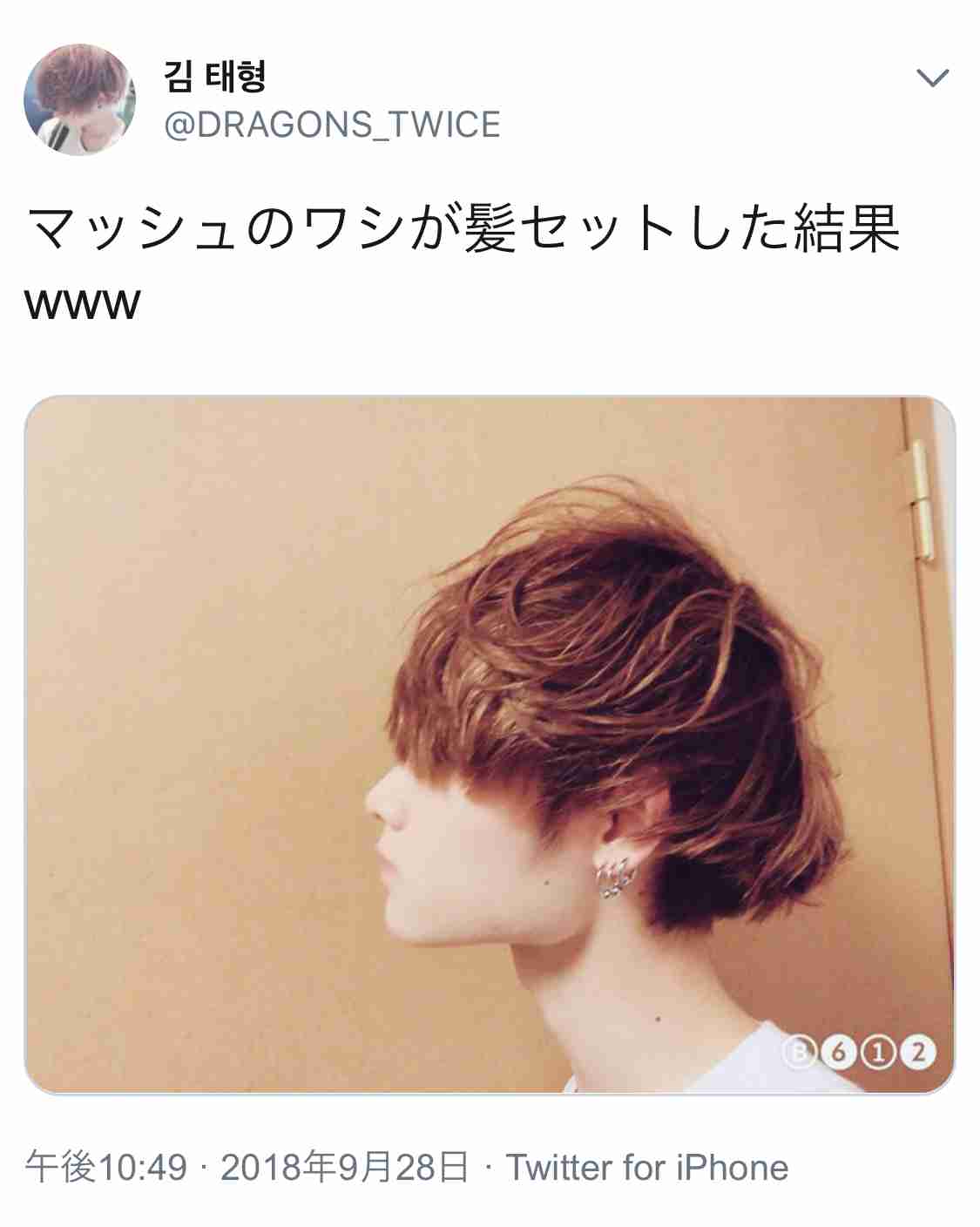This screenshot has height=1227, width=980.
Task: View the attached hair photo fullscreen
Action: click(490, 745)
